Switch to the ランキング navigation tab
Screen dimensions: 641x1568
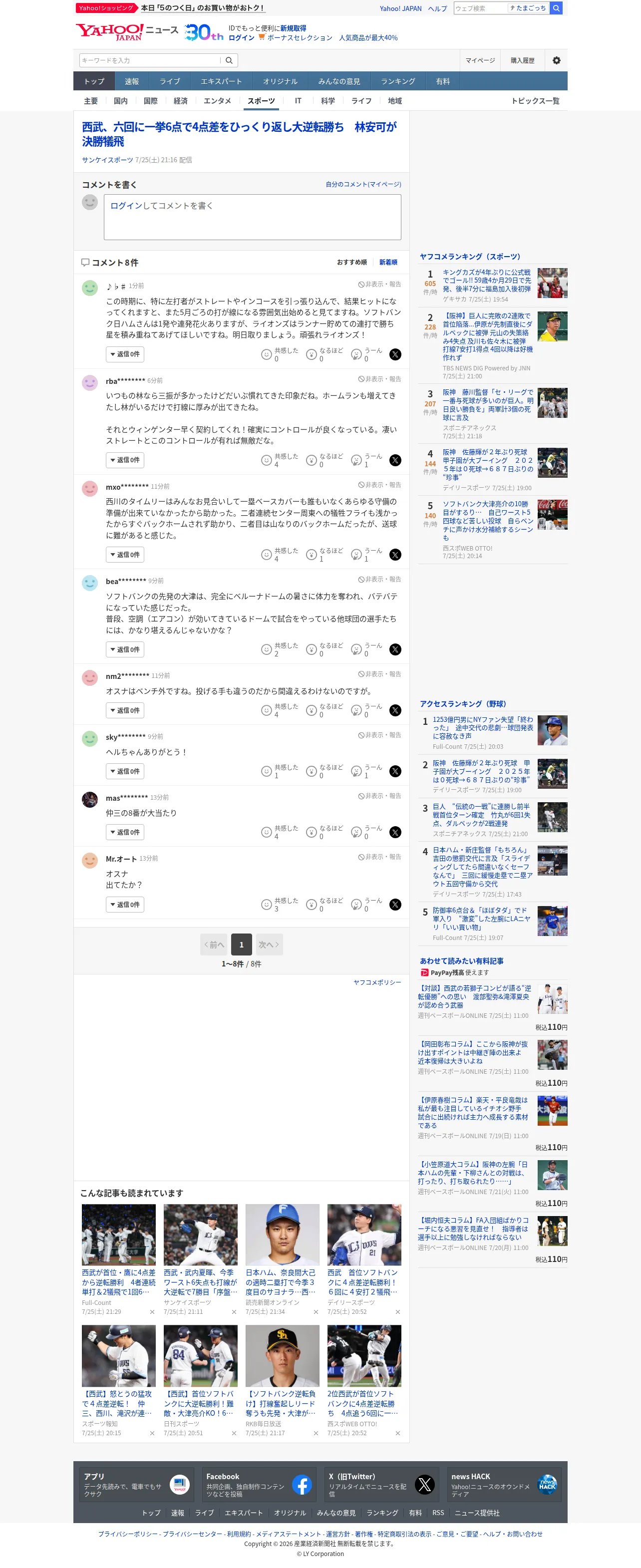pos(398,81)
